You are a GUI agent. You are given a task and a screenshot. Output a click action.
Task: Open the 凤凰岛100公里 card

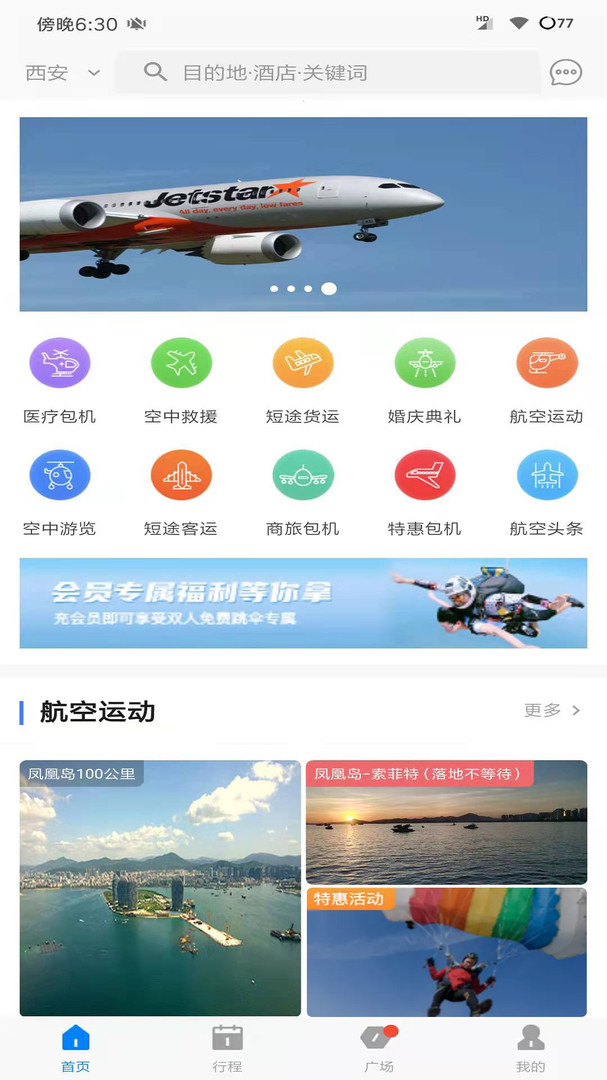pos(160,888)
